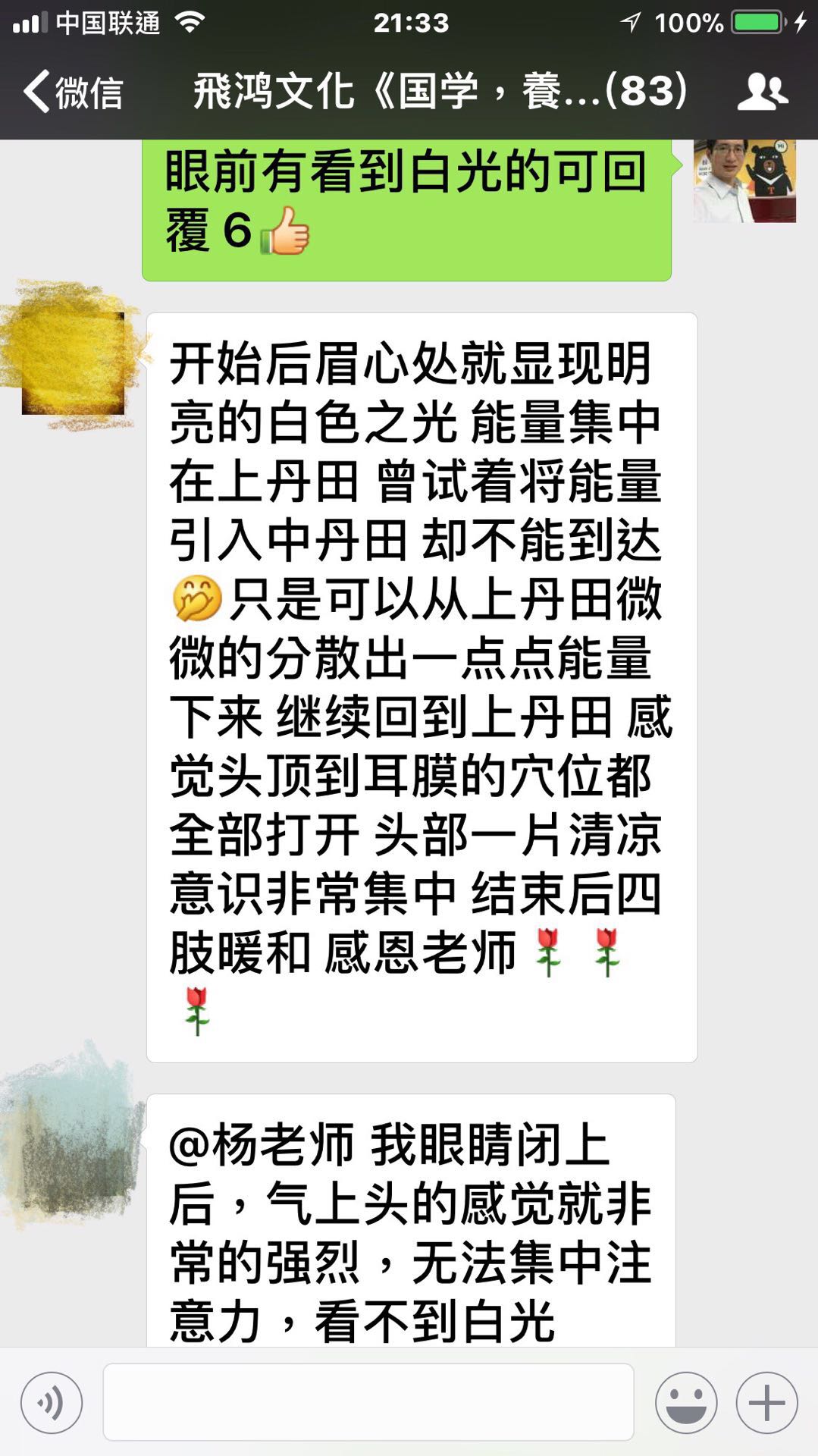Image resolution: width=818 pixels, height=1456 pixels.
Task: Tap the message mentioning @杨老师
Action: [x=417, y=1213]
